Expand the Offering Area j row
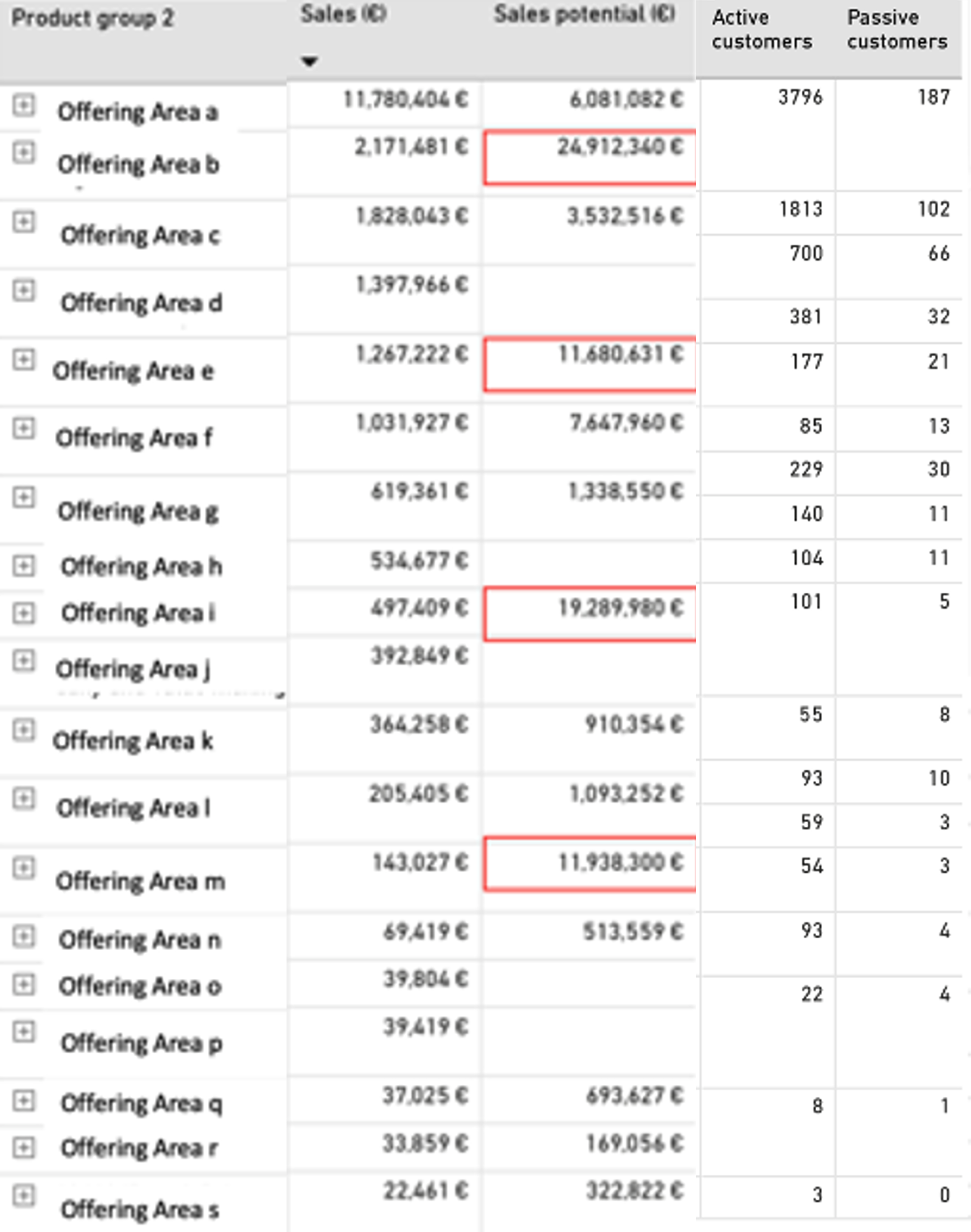The height and width of the screenshot is (1232, 971). (23, 660)
